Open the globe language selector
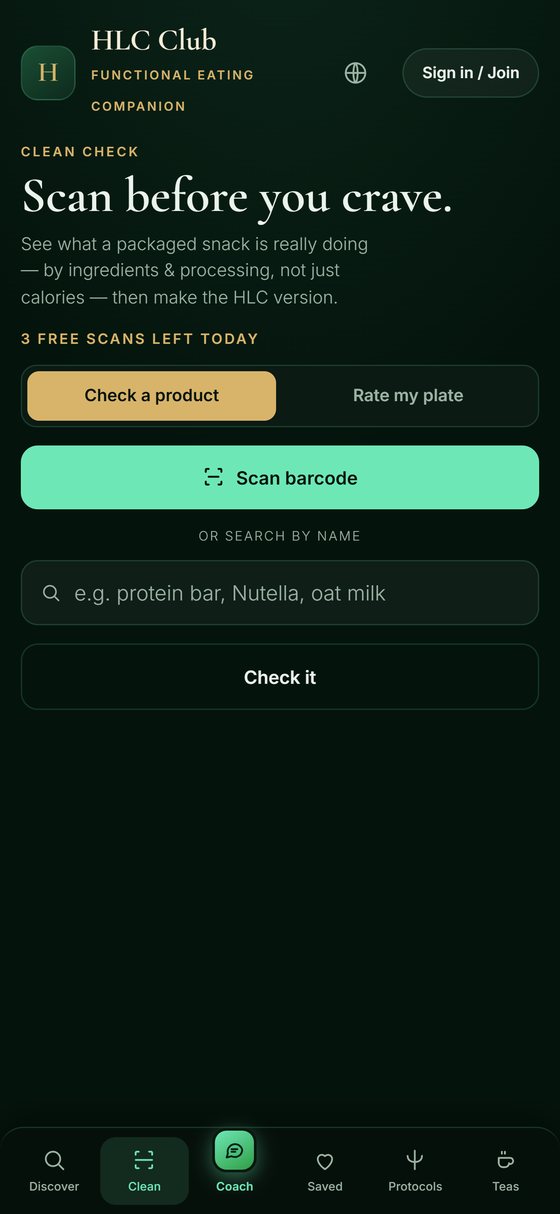560x1214 pixels. click(x=355, y=73)
